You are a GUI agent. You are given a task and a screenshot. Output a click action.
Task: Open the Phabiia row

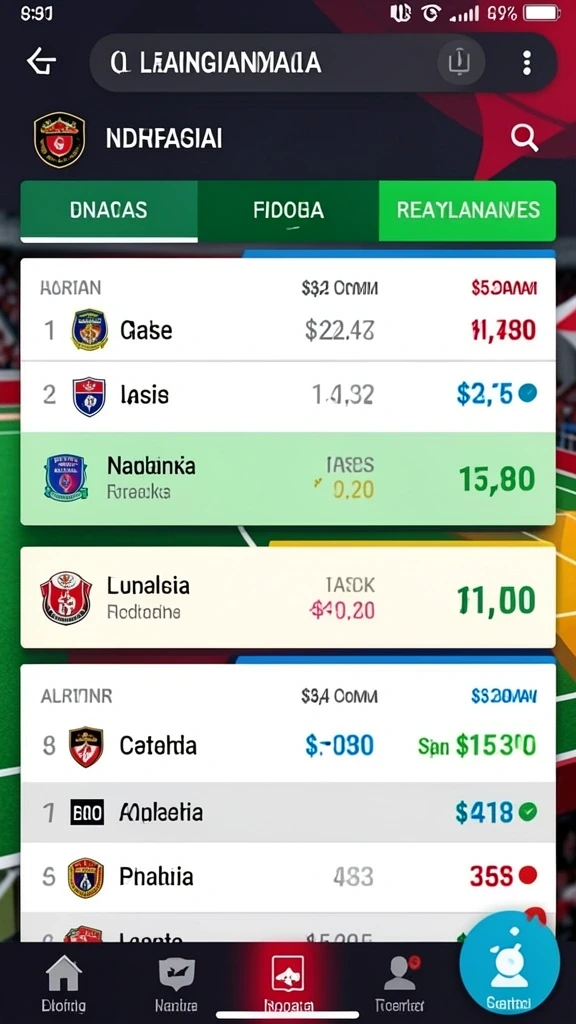tap(288, 876)
